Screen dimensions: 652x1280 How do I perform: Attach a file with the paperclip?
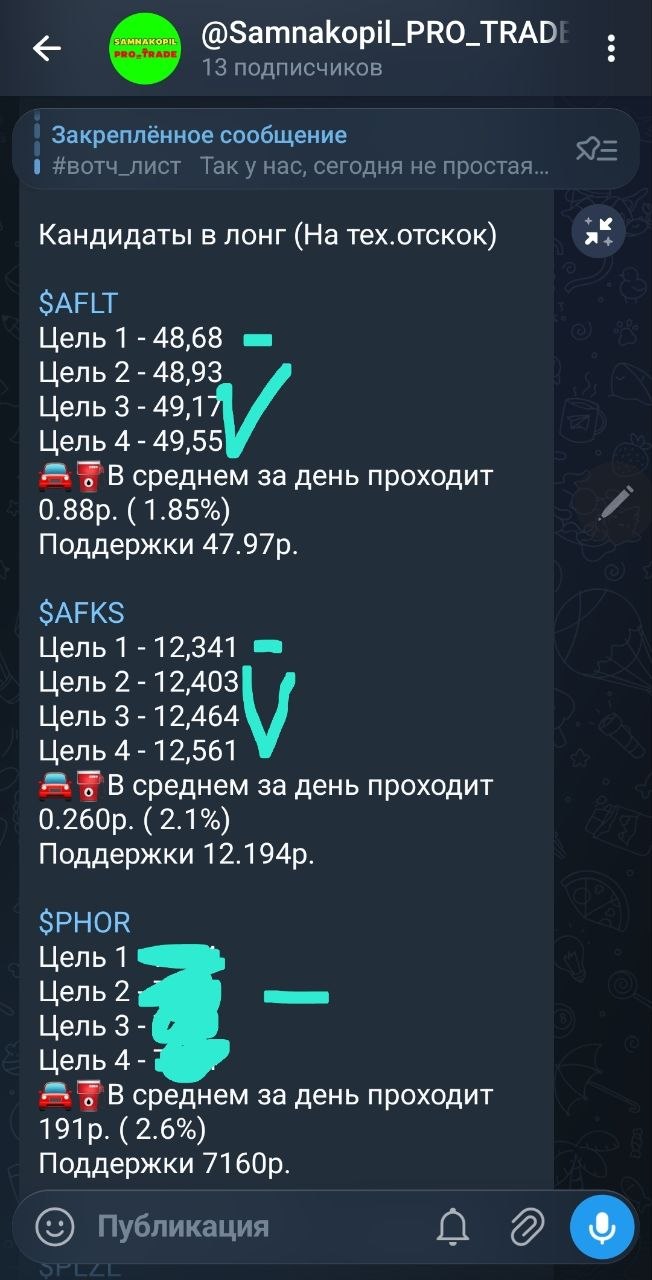coord(526,1226)
